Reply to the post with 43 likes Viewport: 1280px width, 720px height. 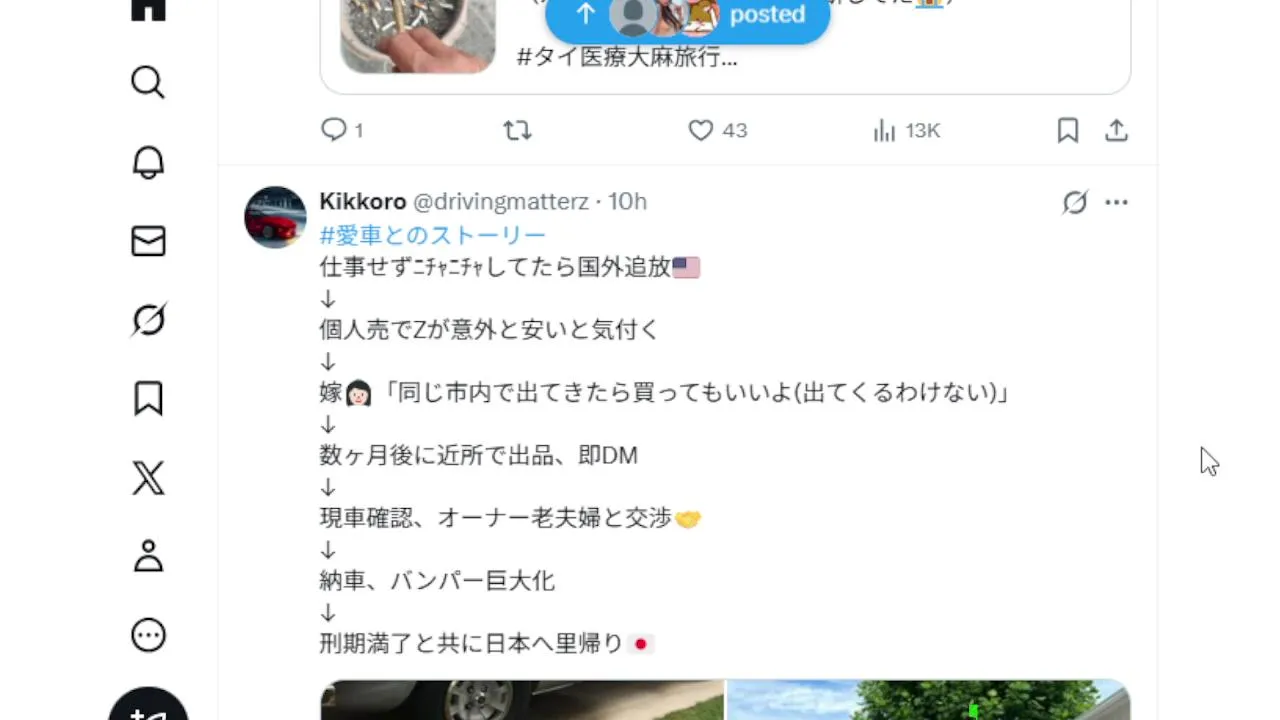pyautogui.click(x=334, y=130)
